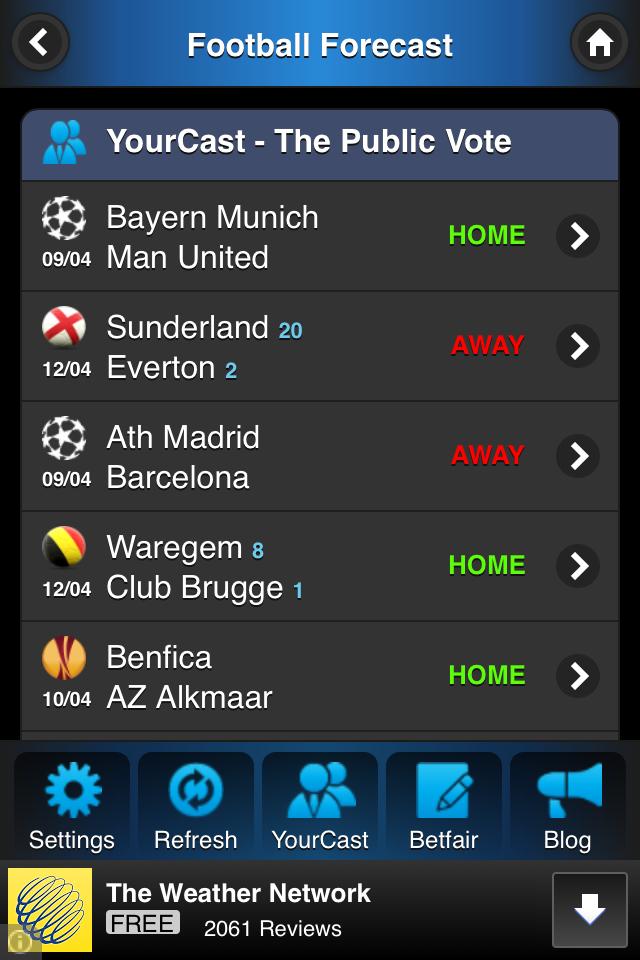This screenshot has width=640, height=960.
Task: Open Settings from the bottom bar
Action: [72, 805]
